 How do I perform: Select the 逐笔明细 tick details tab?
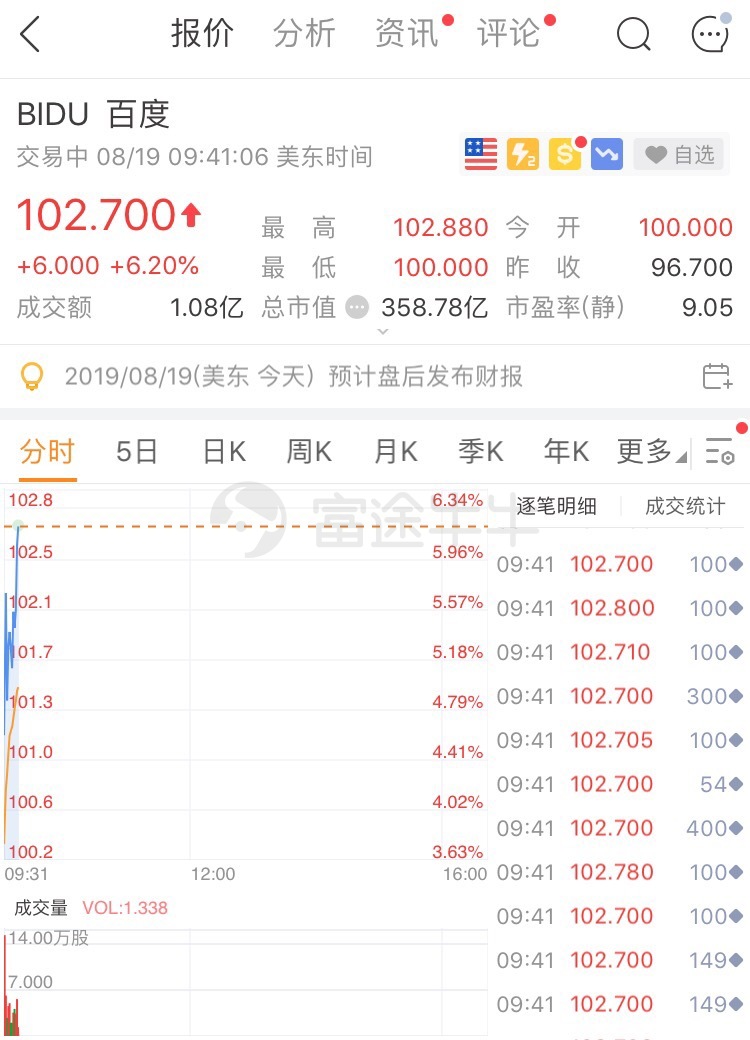coord(556,506)
